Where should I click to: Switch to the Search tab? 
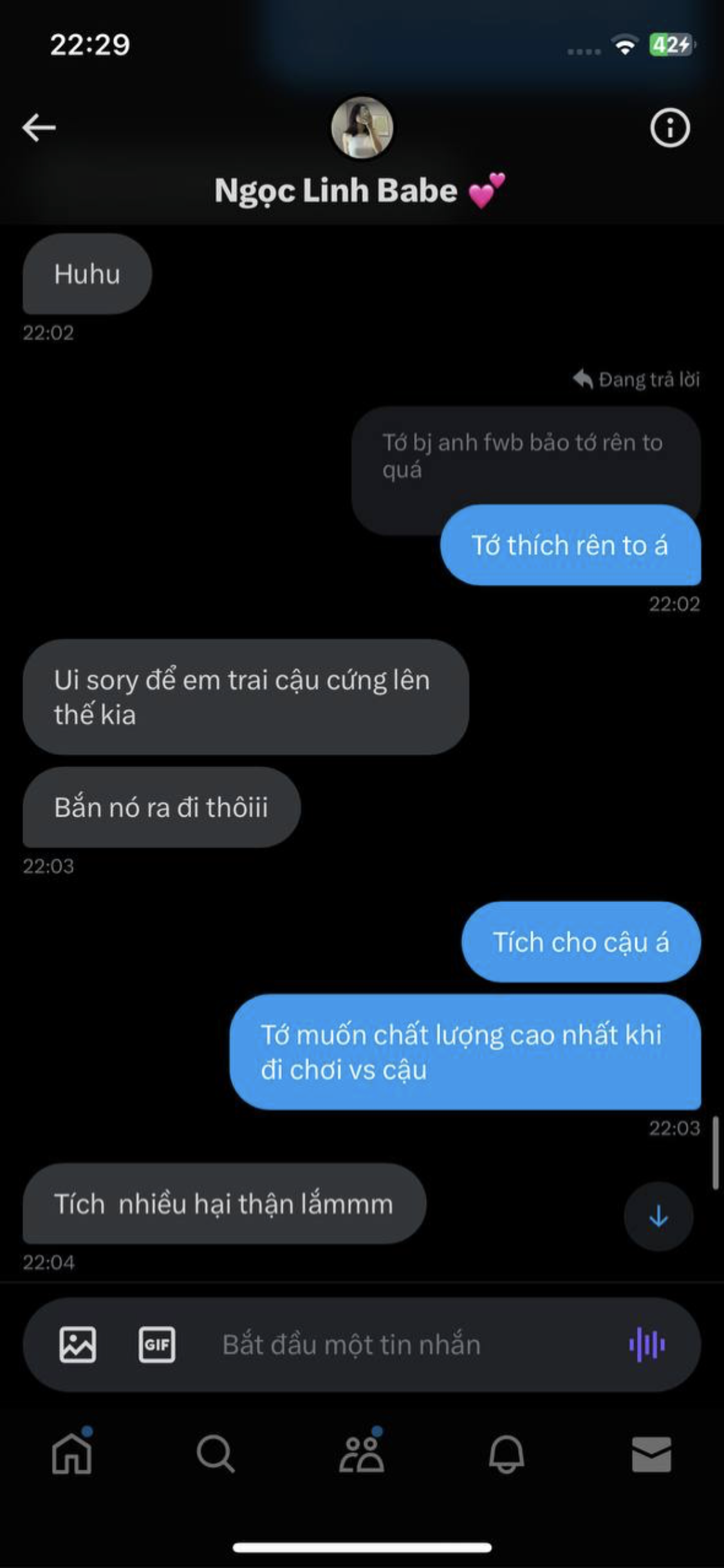coord(216,1453)
